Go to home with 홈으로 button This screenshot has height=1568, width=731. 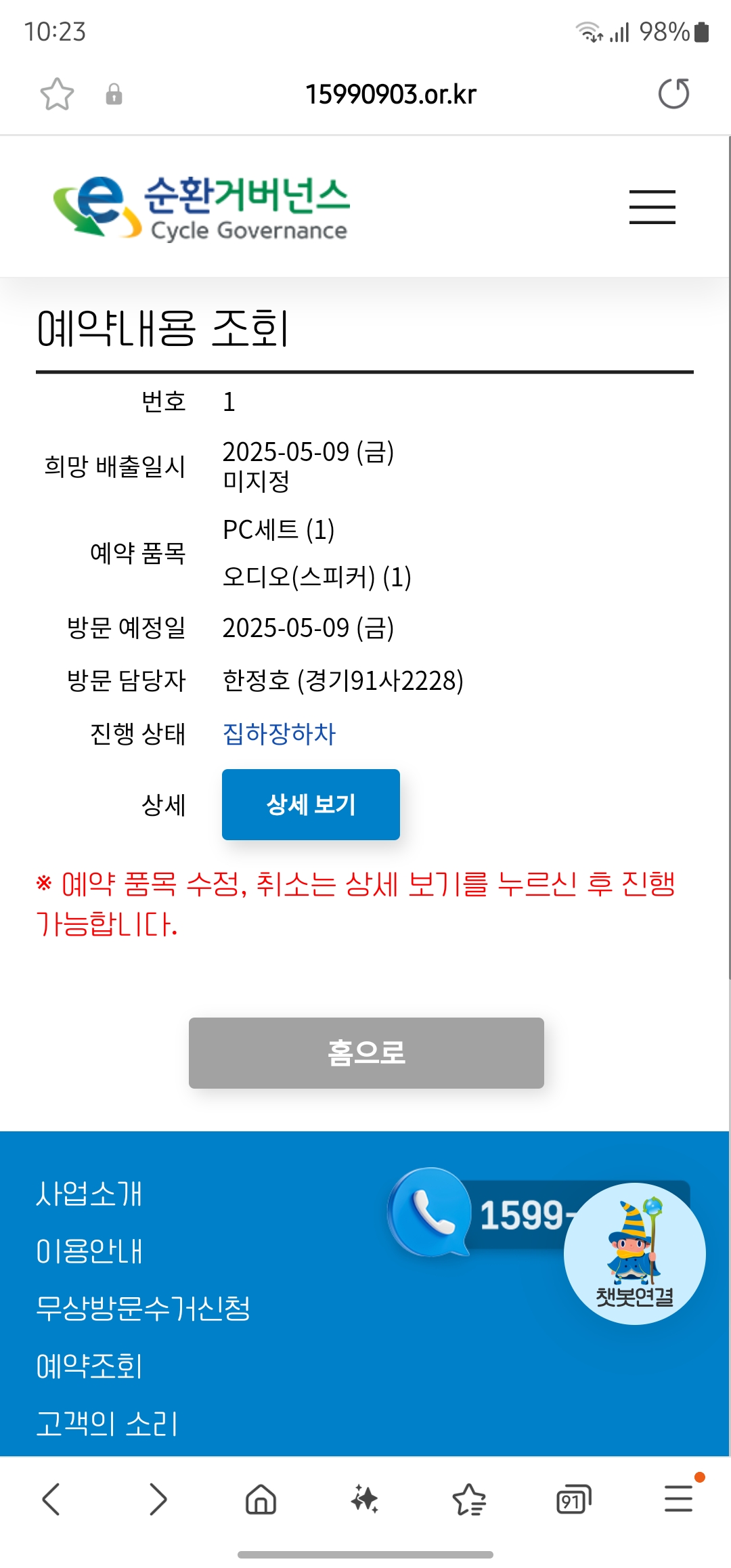tap(366, 1053)
